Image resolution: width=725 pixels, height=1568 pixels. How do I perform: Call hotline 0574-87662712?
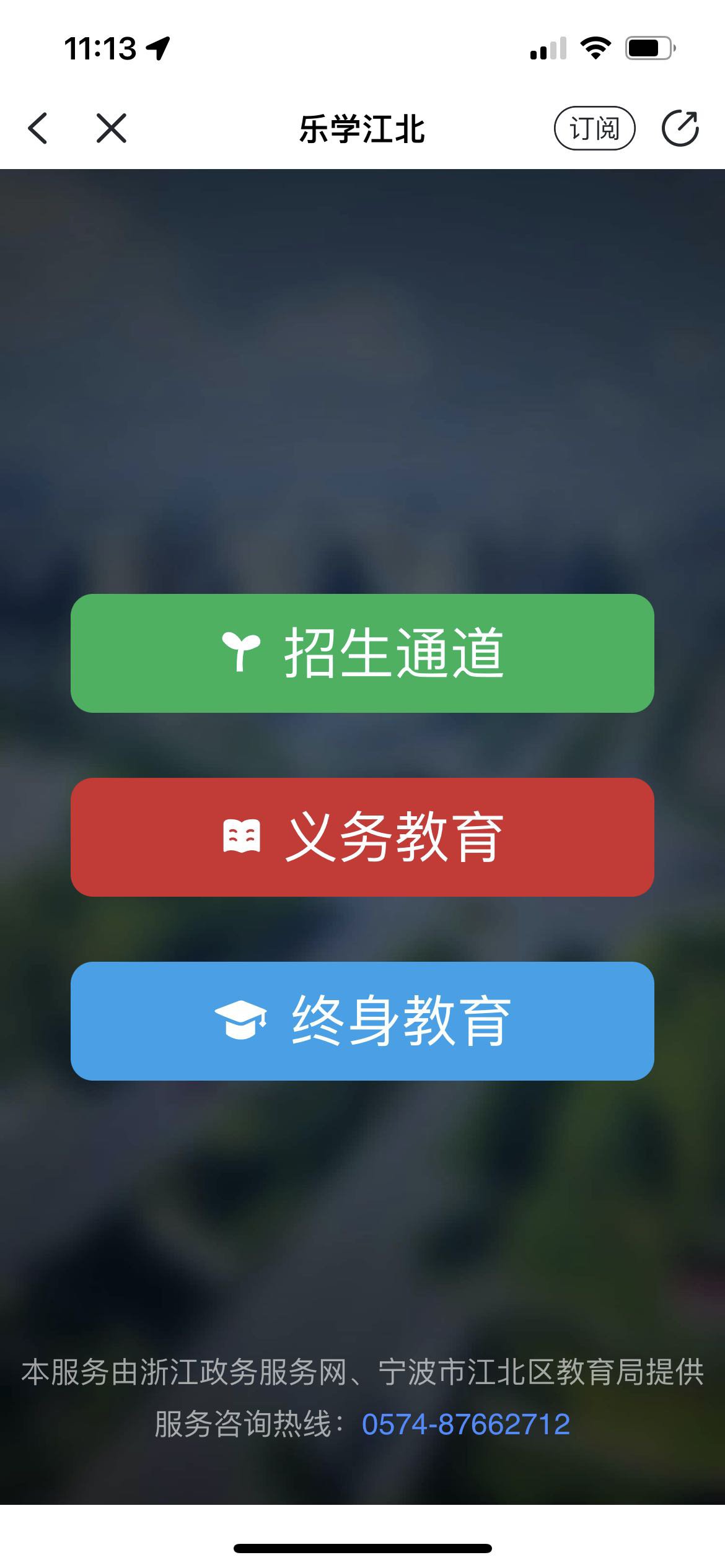pos(465,1424)
